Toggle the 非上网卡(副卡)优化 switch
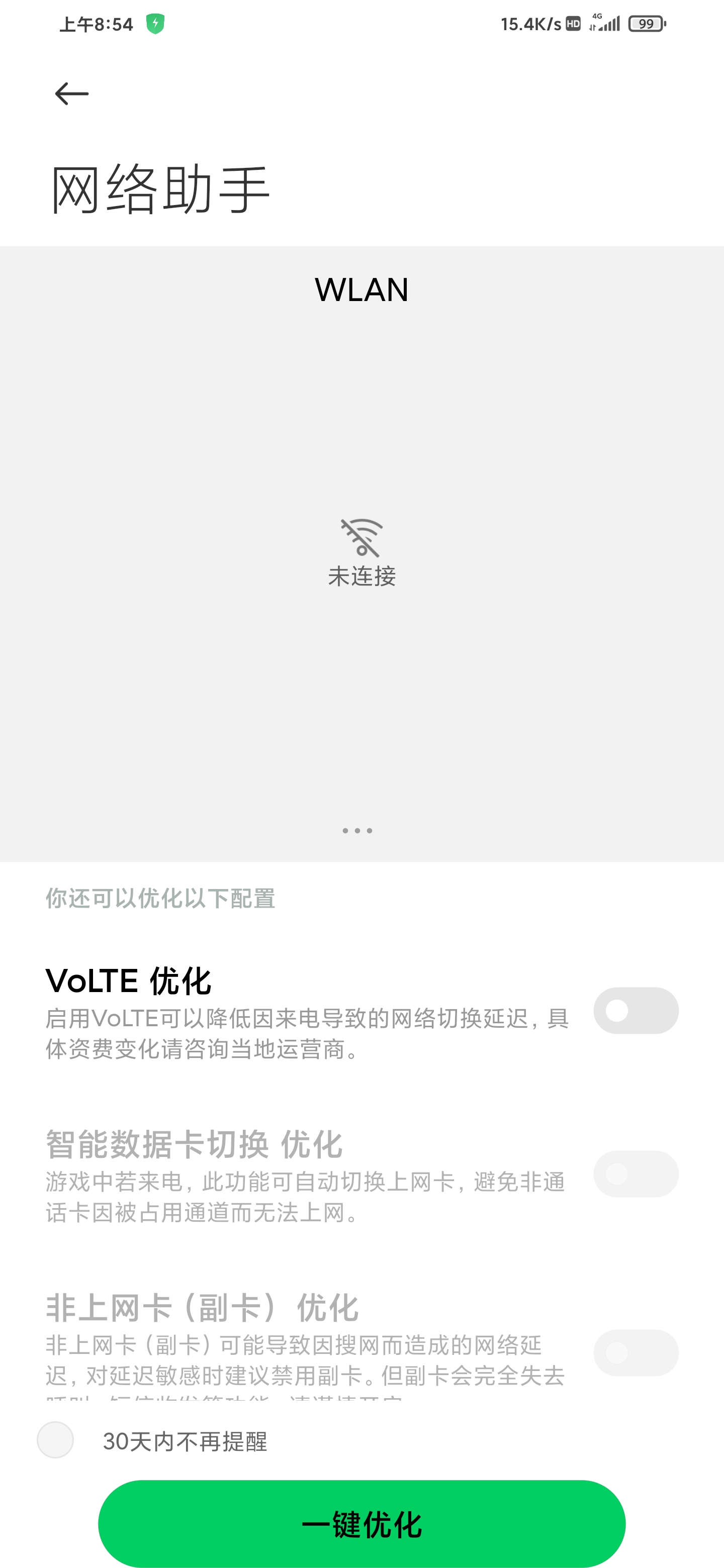Viewport: 724px width, 1568px height. coord(636,1352)
